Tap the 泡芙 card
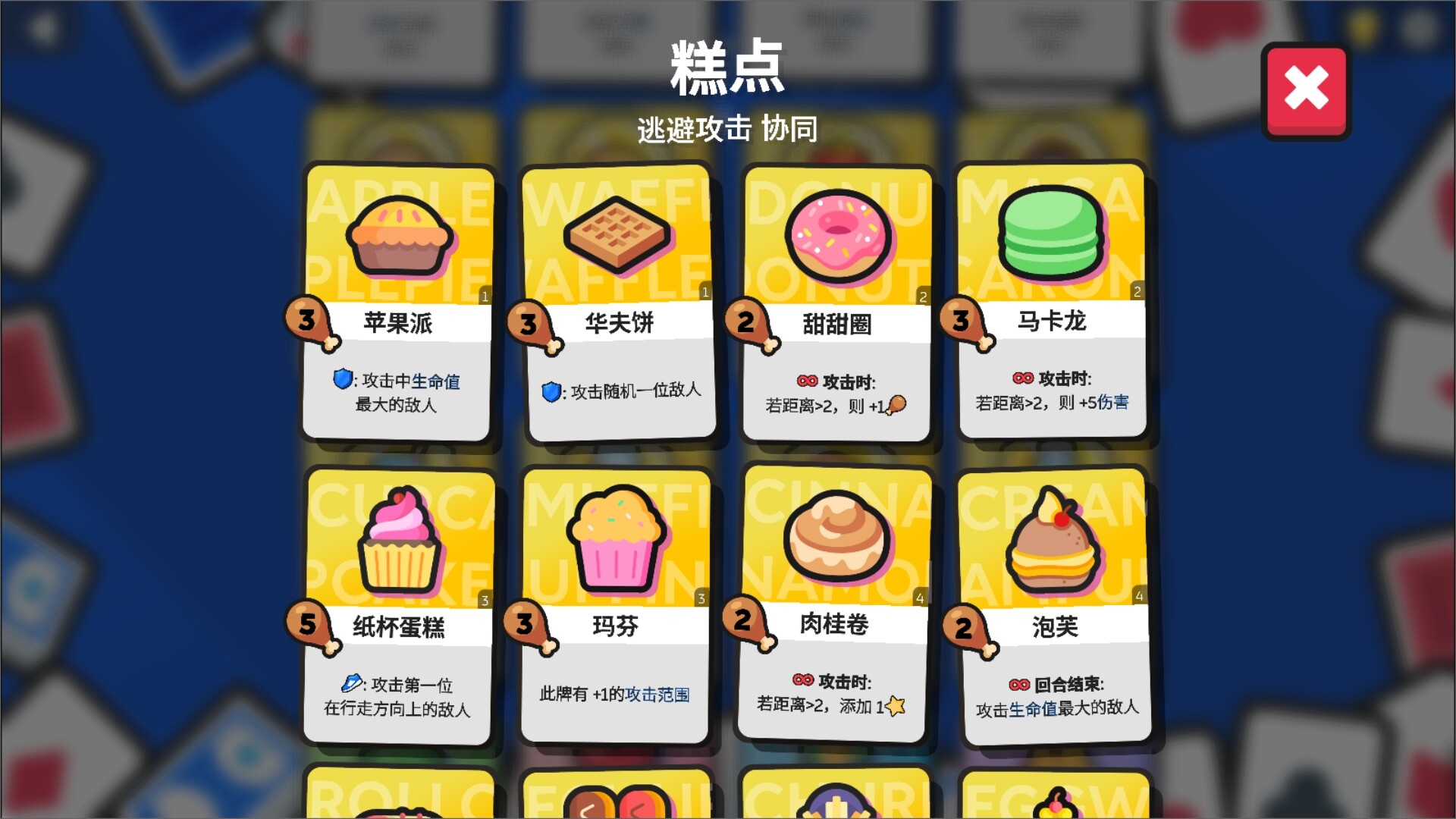The width and height of the screenshot is (1456, 819). click(1054, 605)
